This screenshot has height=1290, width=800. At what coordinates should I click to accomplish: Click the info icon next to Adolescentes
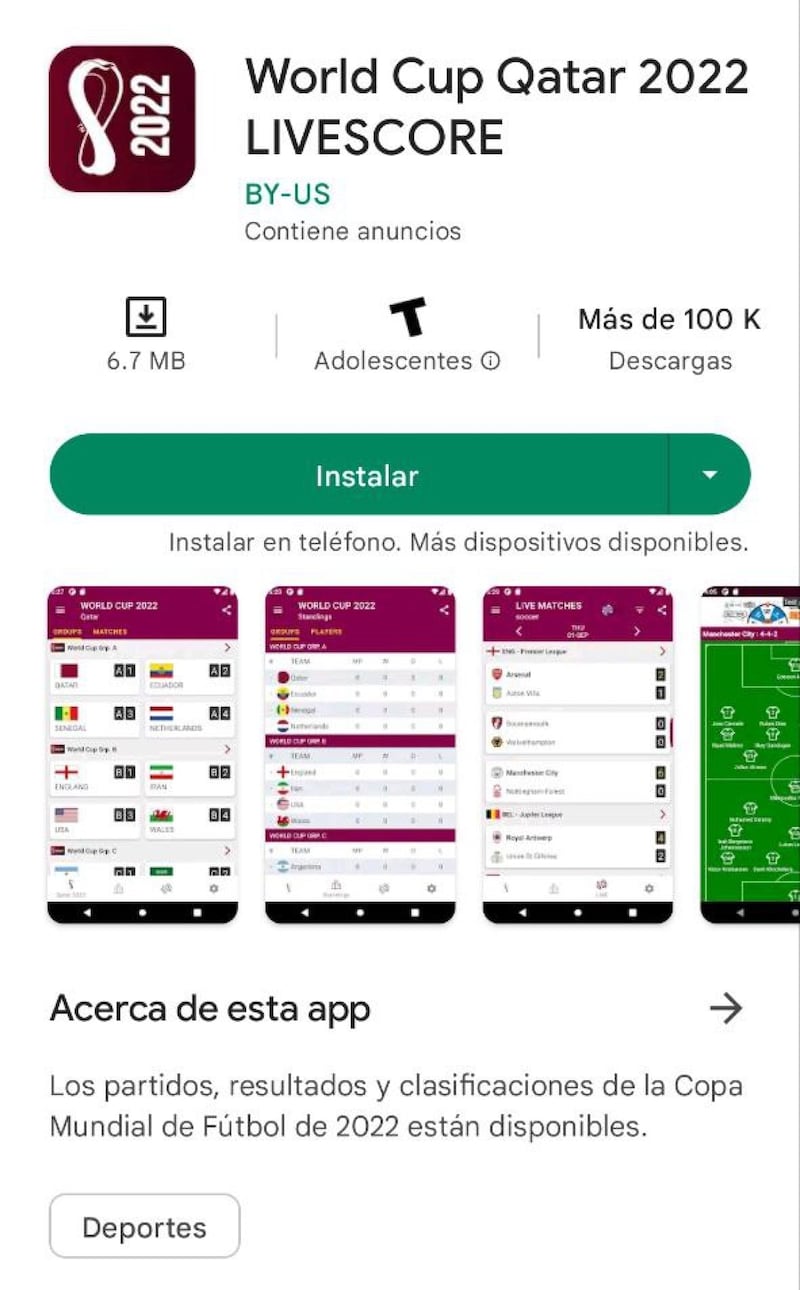click(488, 362)
